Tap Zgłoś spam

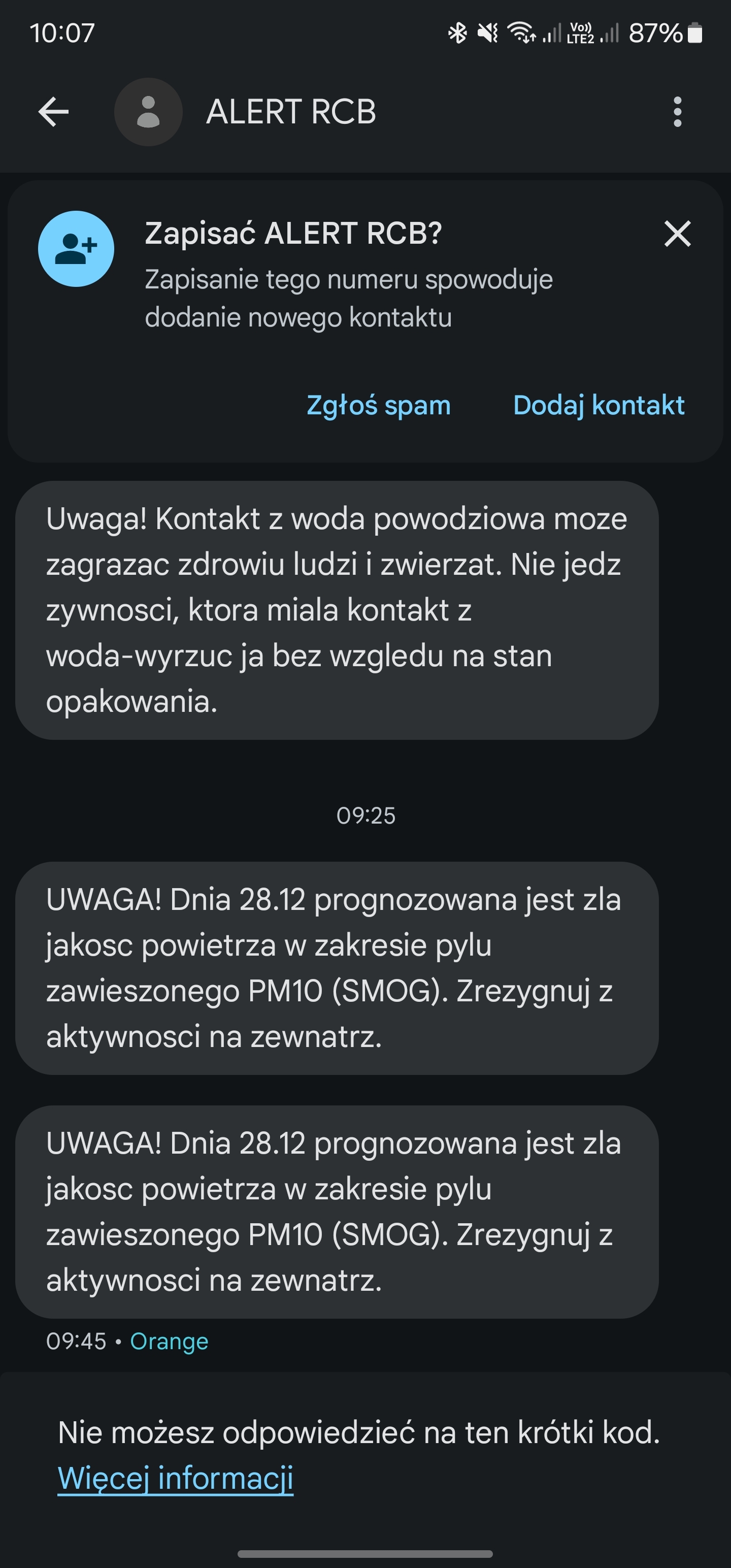point(379,405)
